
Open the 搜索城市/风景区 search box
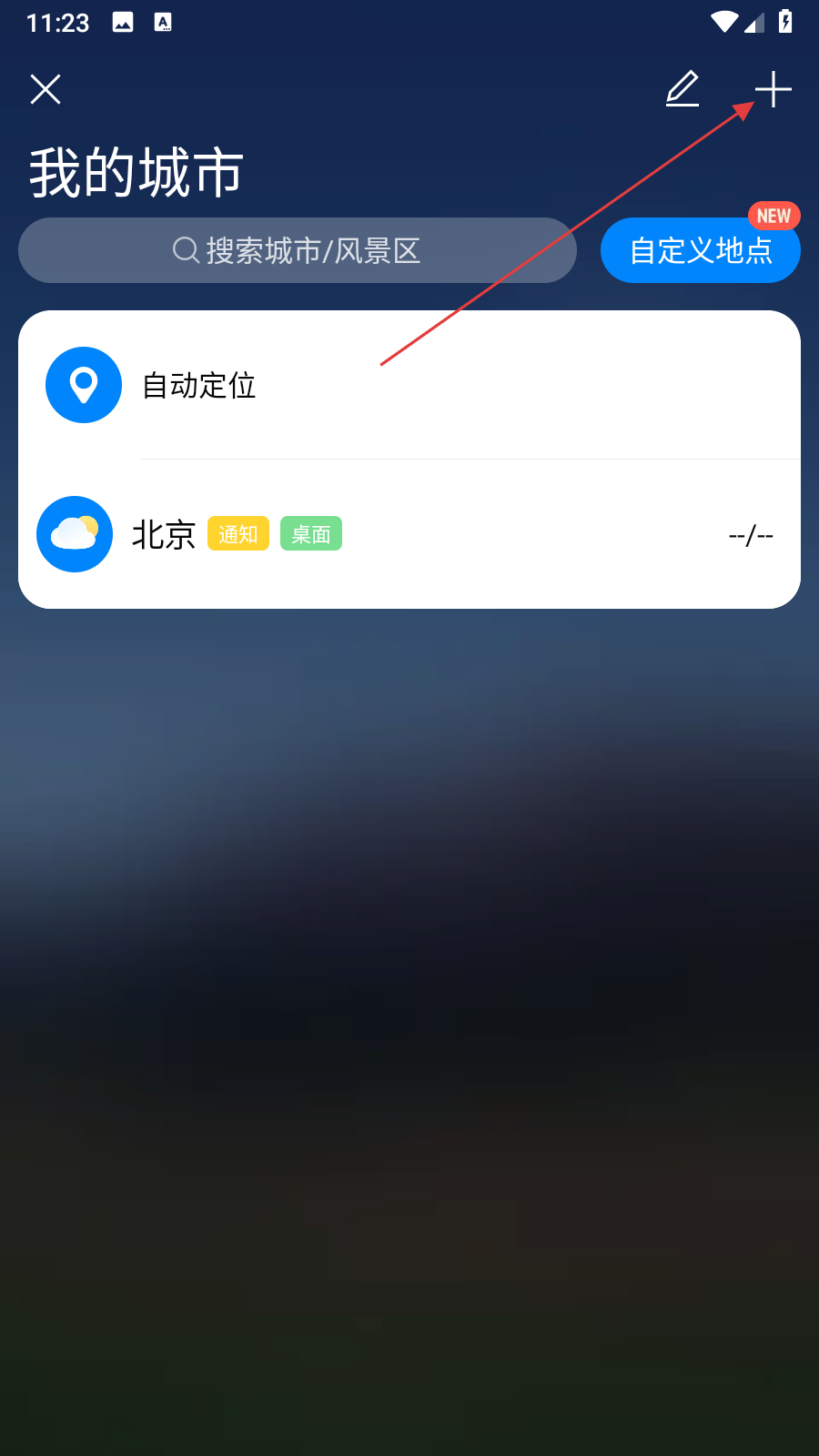click(x=298, y=250)
